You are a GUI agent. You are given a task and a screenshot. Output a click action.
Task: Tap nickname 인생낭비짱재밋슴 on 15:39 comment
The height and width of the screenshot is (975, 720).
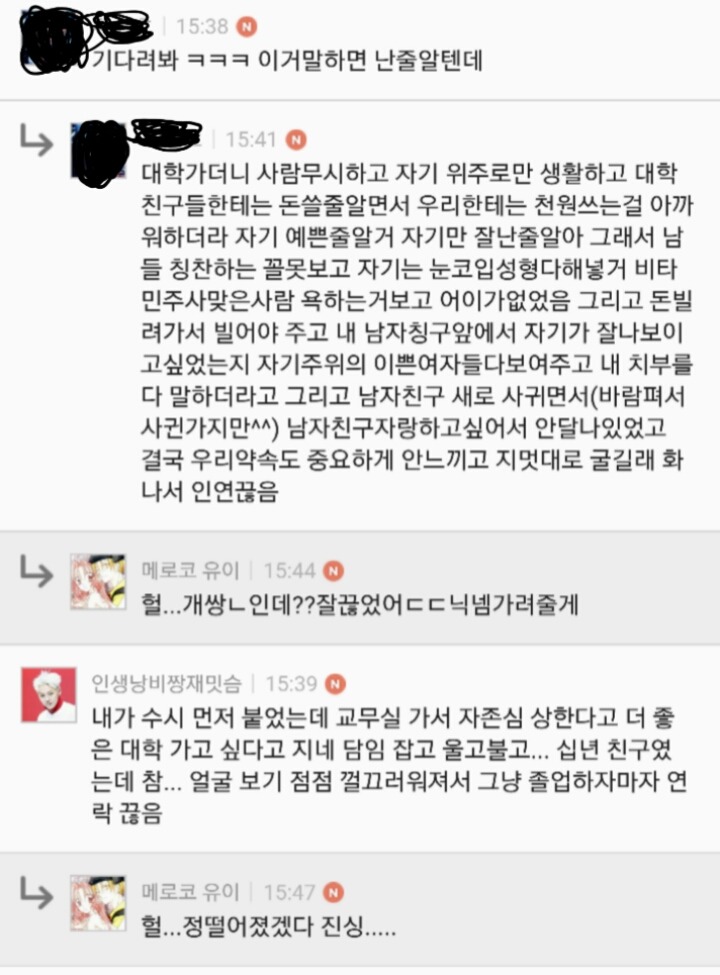point(165,684)
